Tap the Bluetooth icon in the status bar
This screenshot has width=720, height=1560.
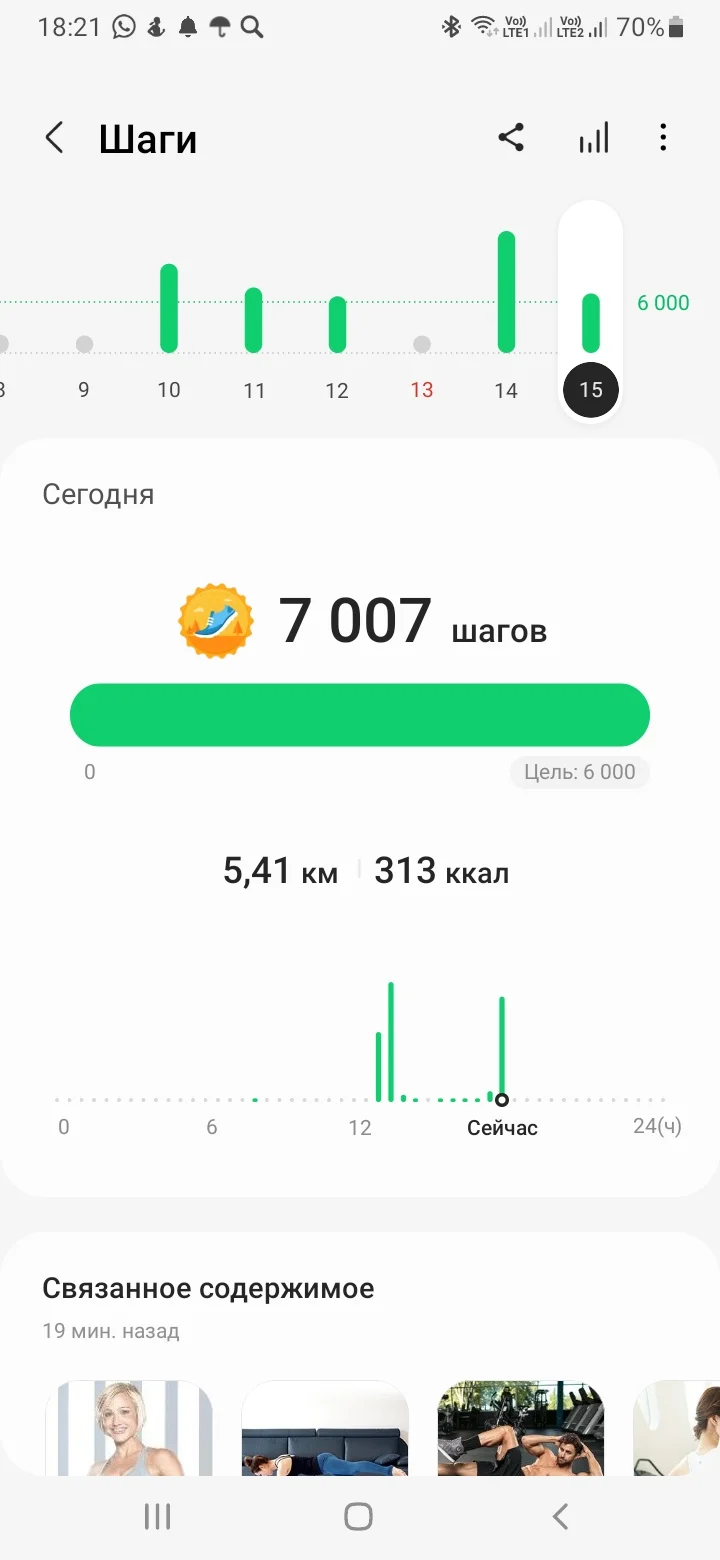452,26
